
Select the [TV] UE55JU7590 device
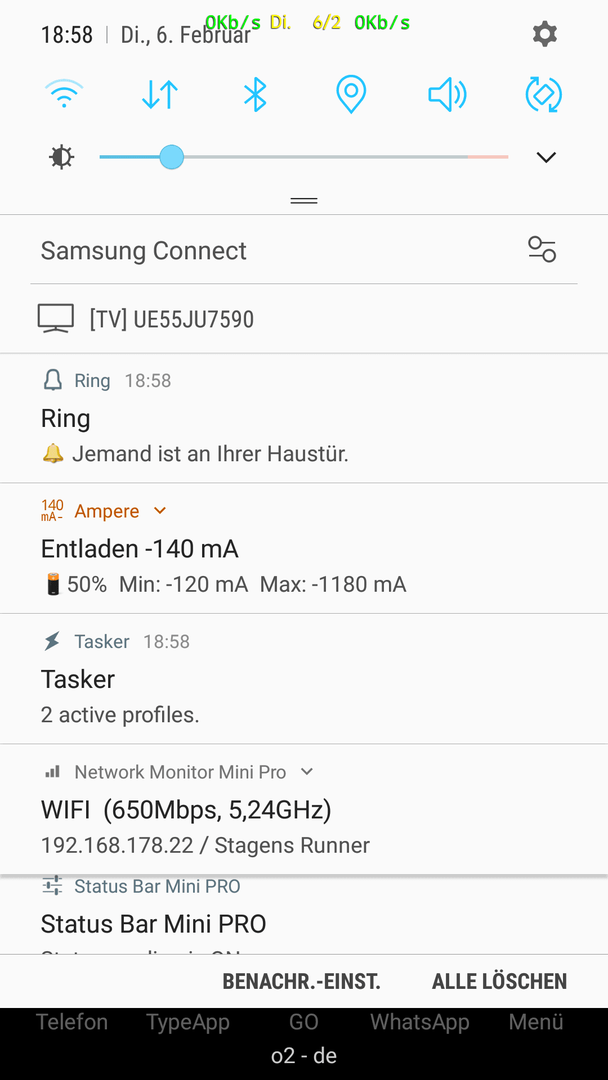(304, 319)
